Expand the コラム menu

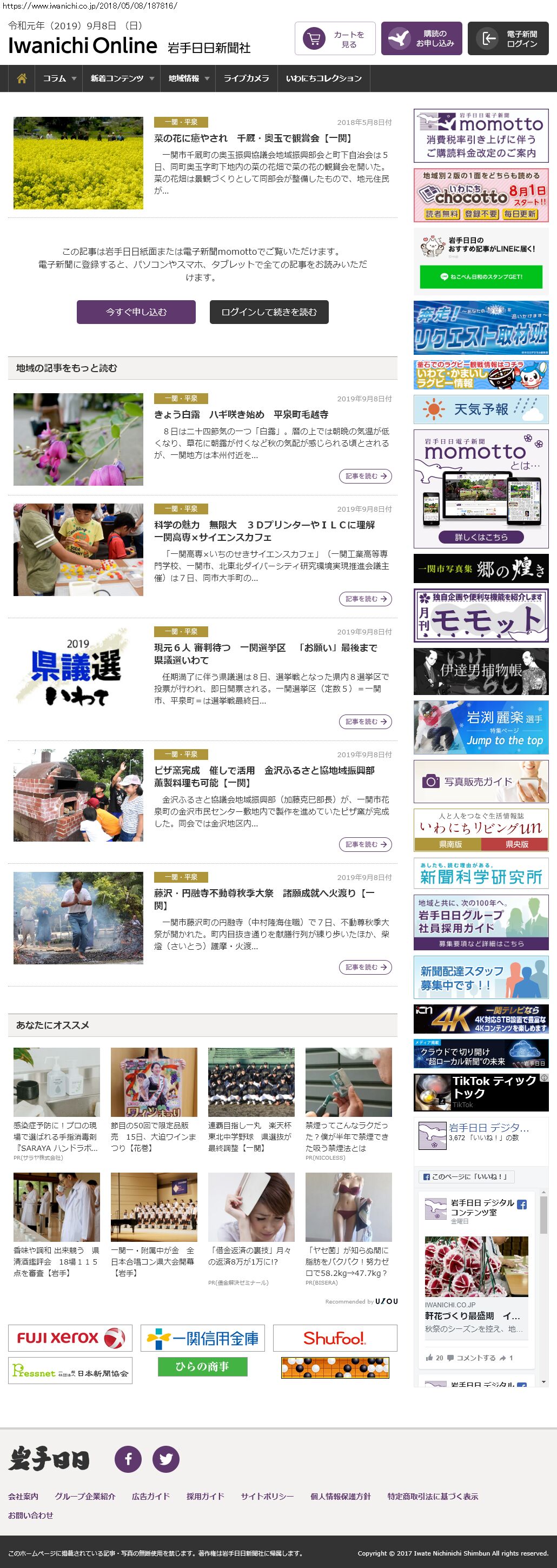click(59, 78)
